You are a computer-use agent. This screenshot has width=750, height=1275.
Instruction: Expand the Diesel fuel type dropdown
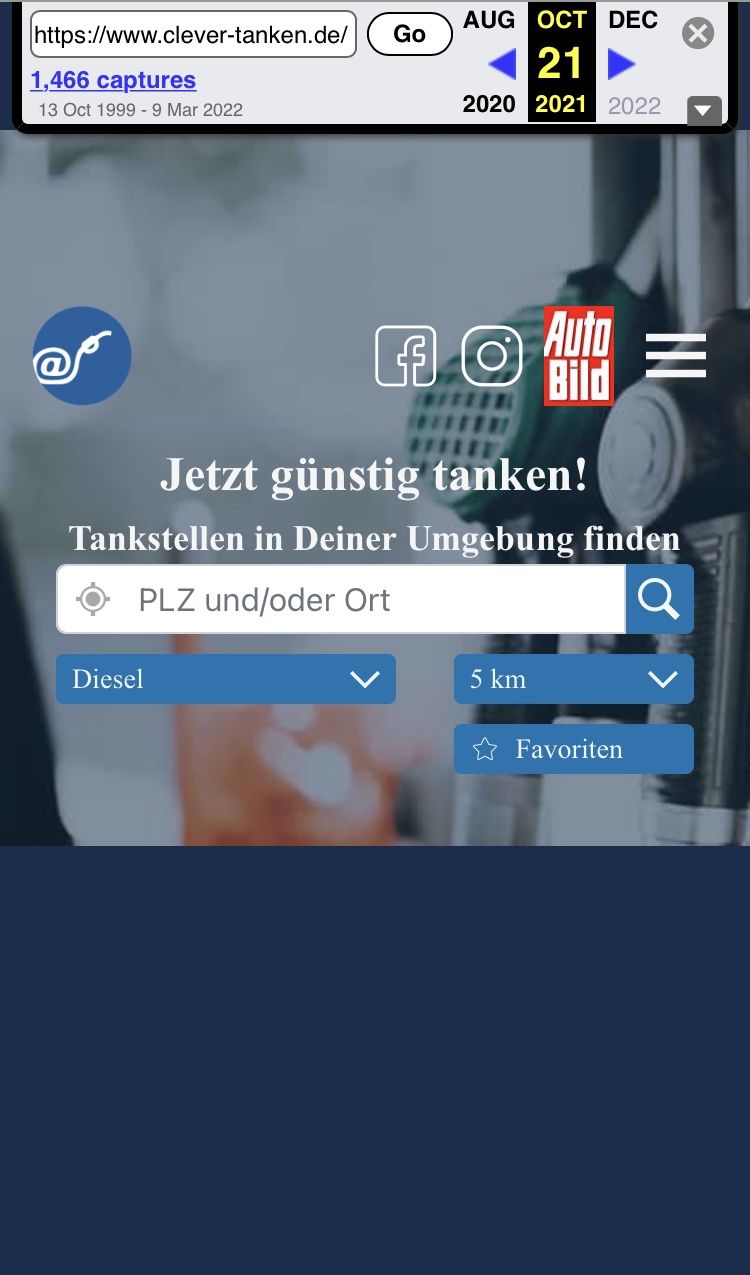coord(226,679)
